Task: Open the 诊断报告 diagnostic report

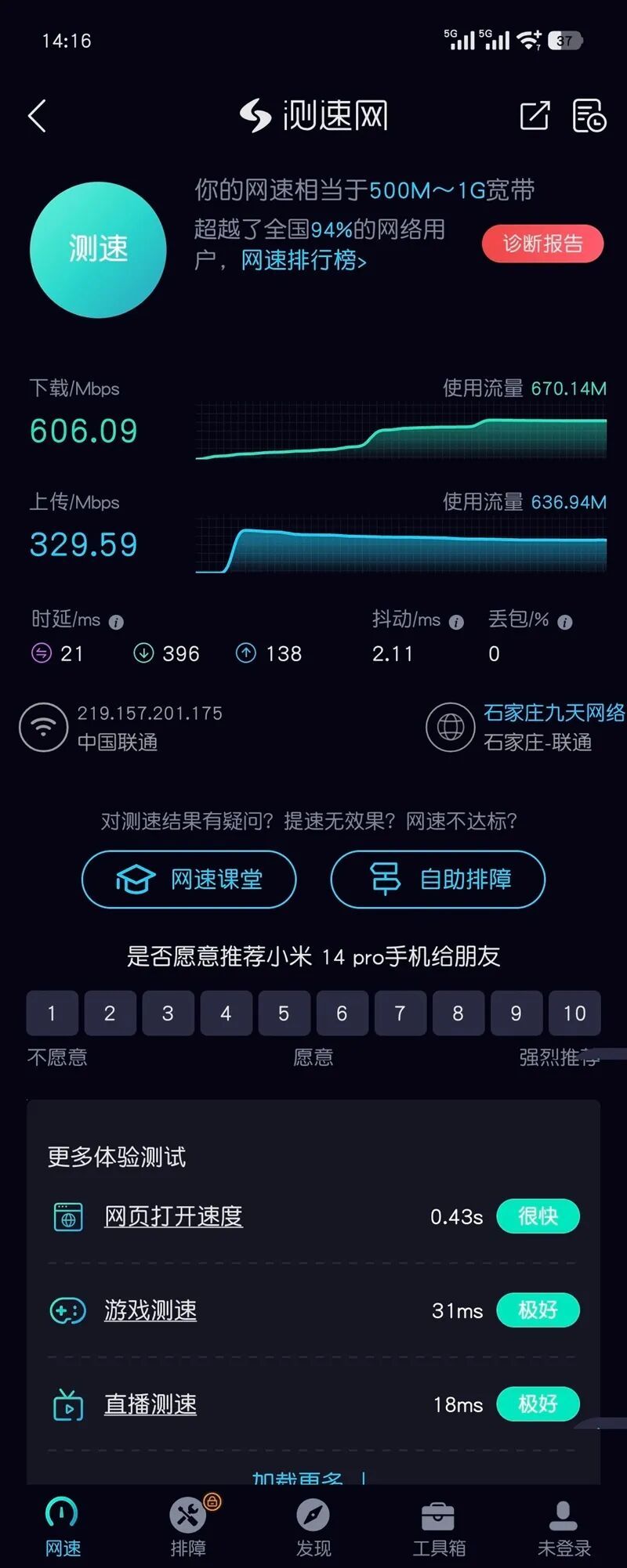Action: pos(542,244)
